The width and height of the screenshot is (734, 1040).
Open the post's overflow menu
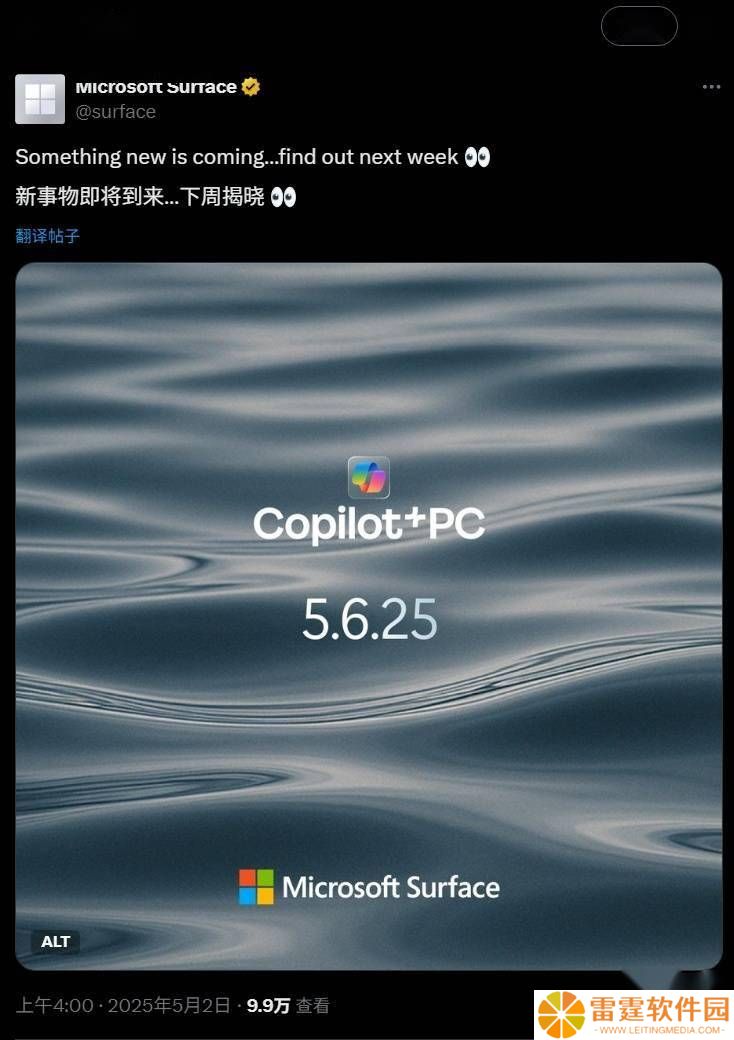coord(711,87)
